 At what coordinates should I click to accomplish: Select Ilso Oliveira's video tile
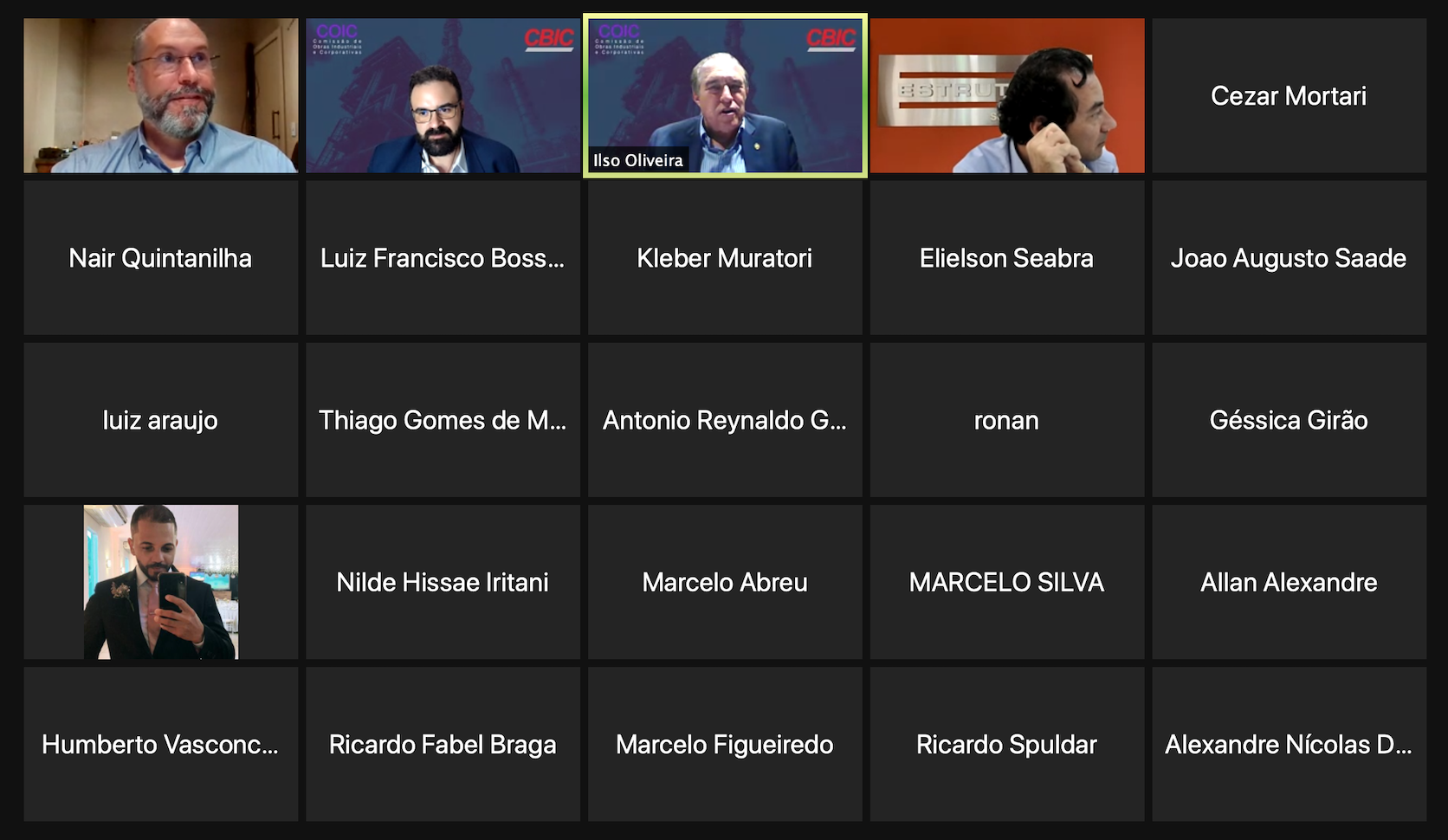coord(725,95)
